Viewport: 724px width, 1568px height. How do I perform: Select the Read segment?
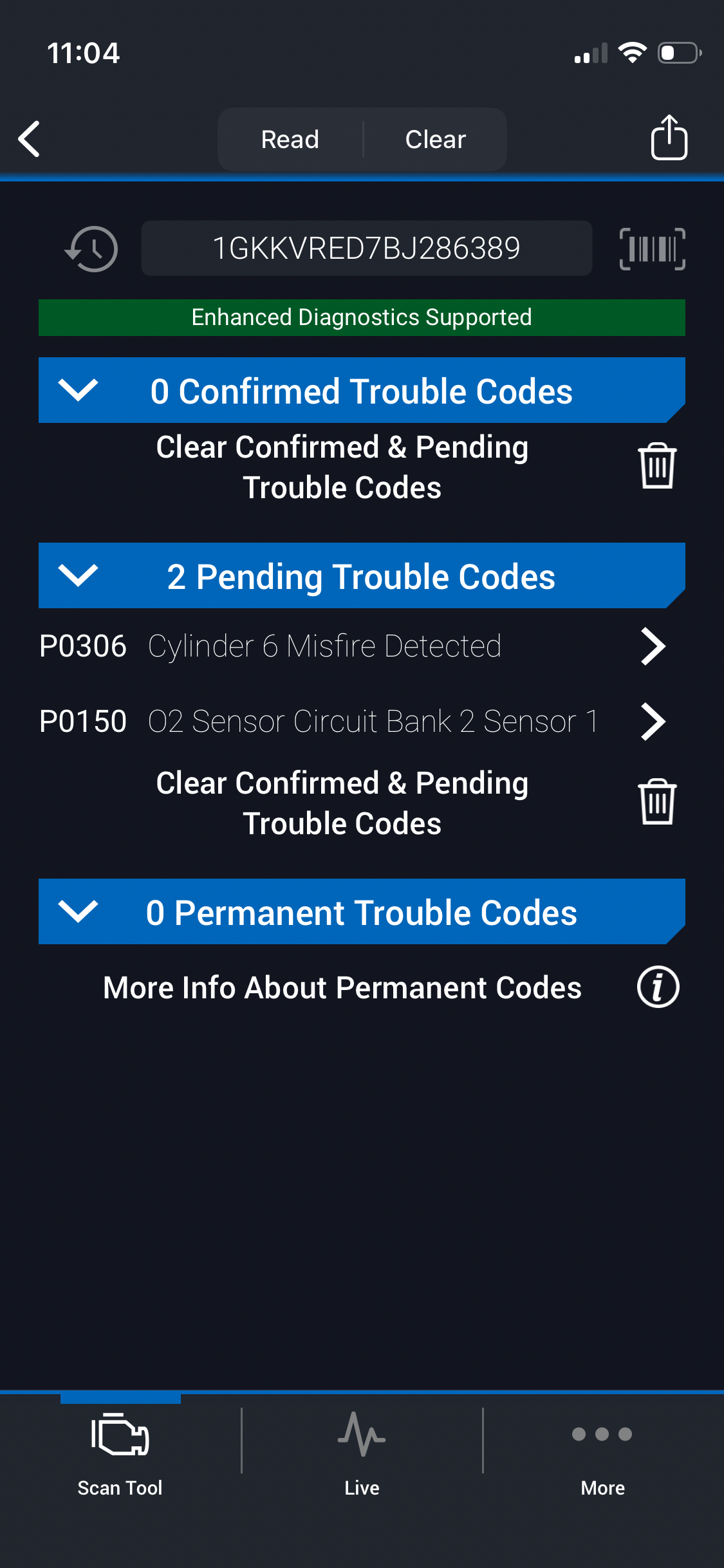click(290, 140)
